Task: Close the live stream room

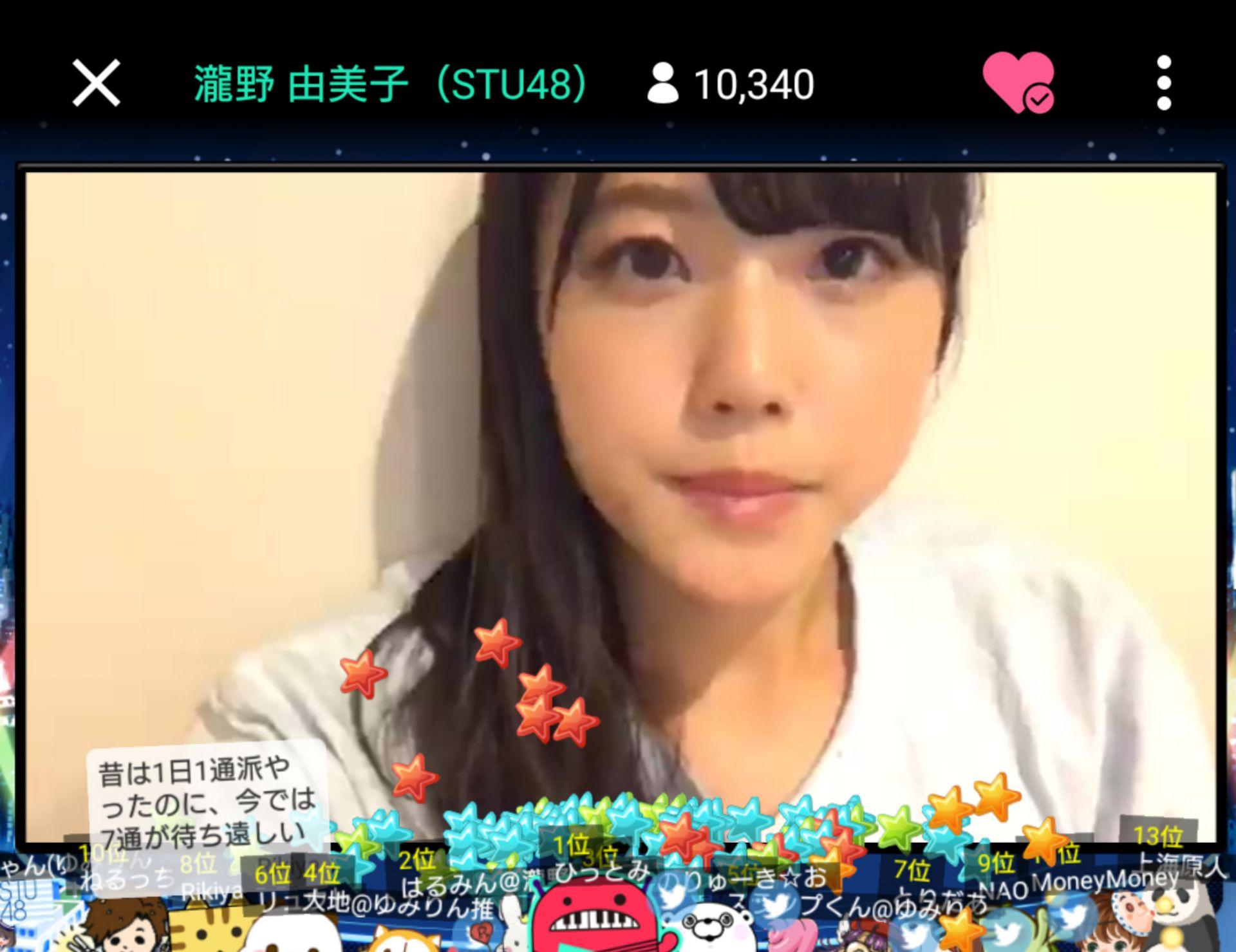Action: (x=96, y=83)
